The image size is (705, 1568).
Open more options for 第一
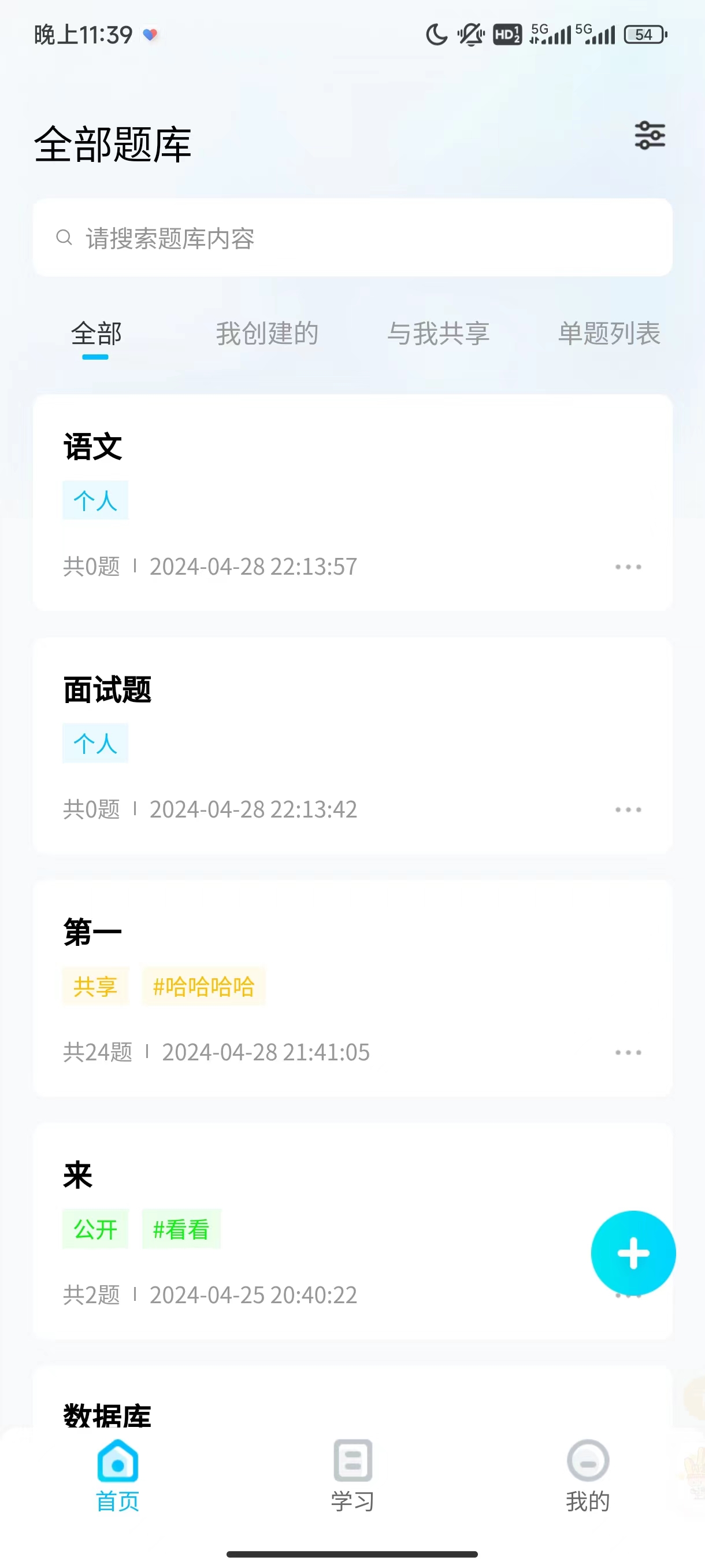click(628, 1052)
